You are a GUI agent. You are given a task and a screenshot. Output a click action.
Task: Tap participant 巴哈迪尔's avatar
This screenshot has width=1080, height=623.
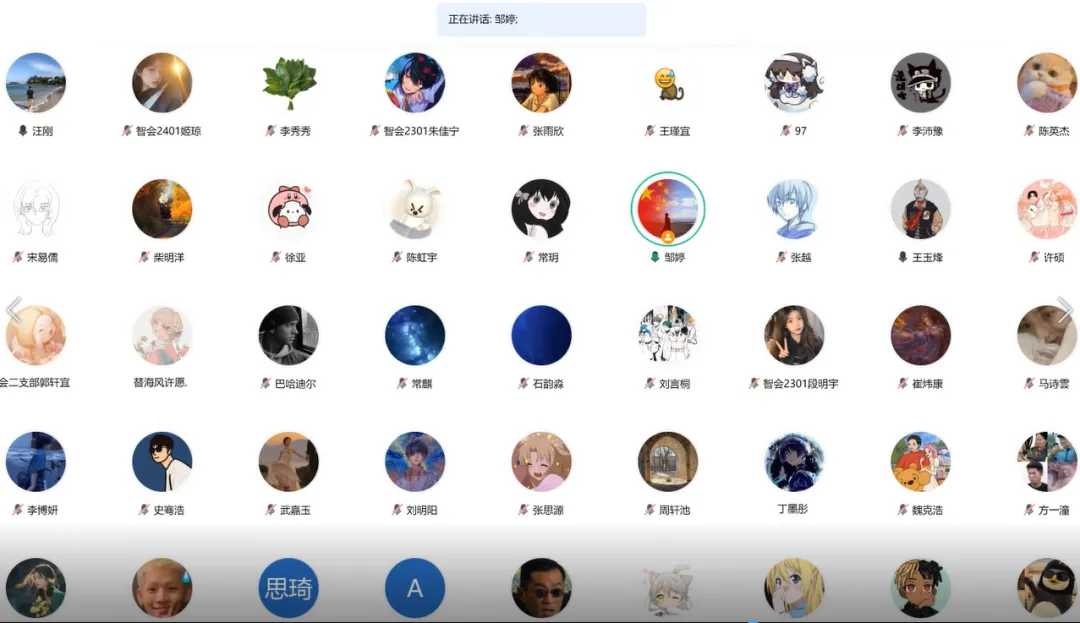tap(289, 336)
